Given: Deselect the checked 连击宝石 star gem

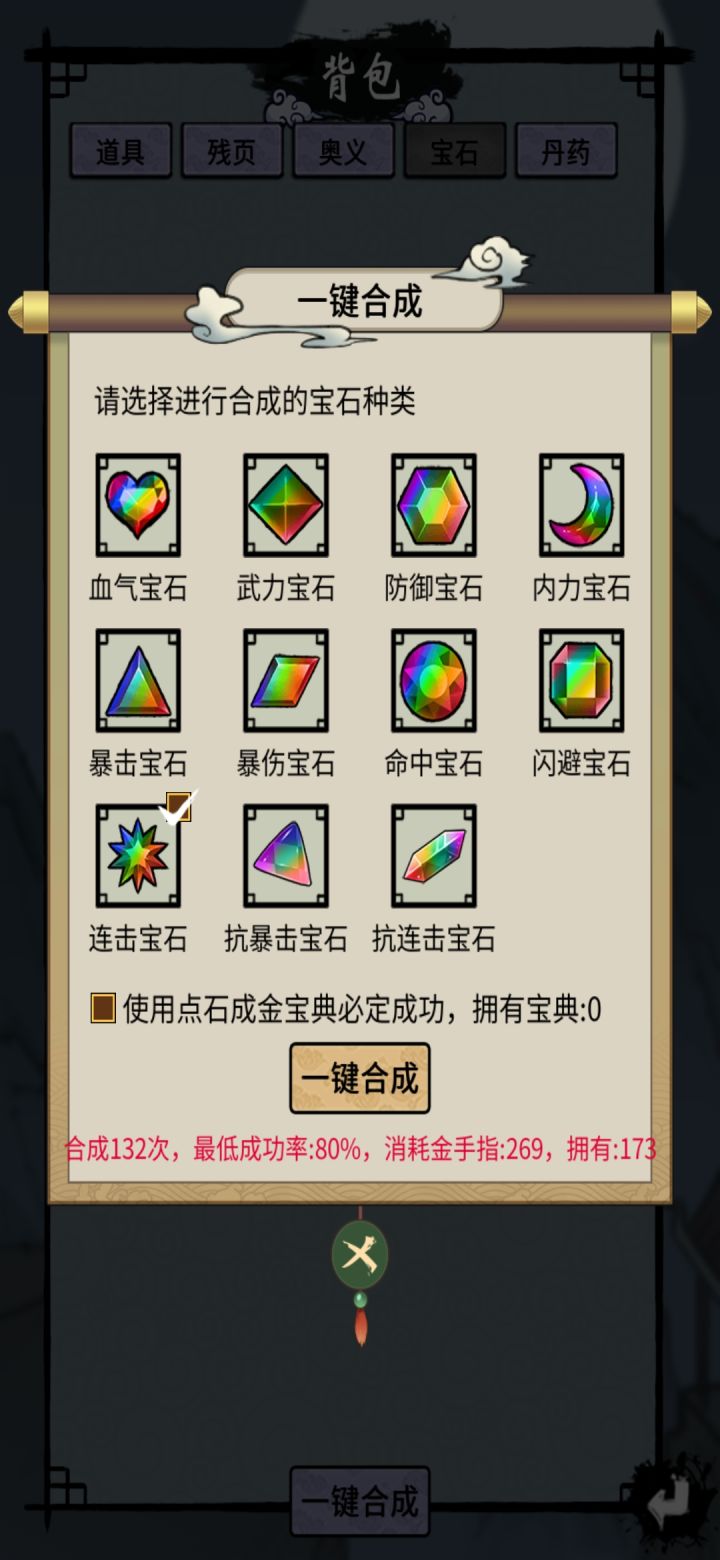Looking at the screenshot, I should pos(137,858).
